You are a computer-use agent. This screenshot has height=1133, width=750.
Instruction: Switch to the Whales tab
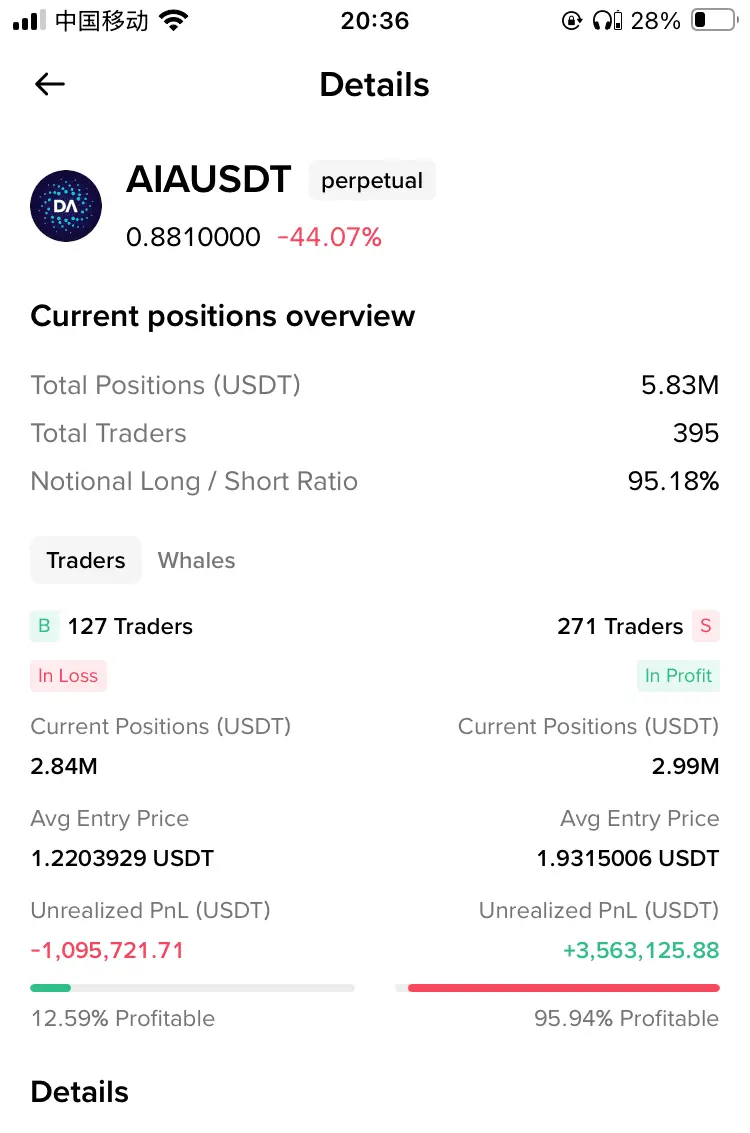(x=197, y=560)
